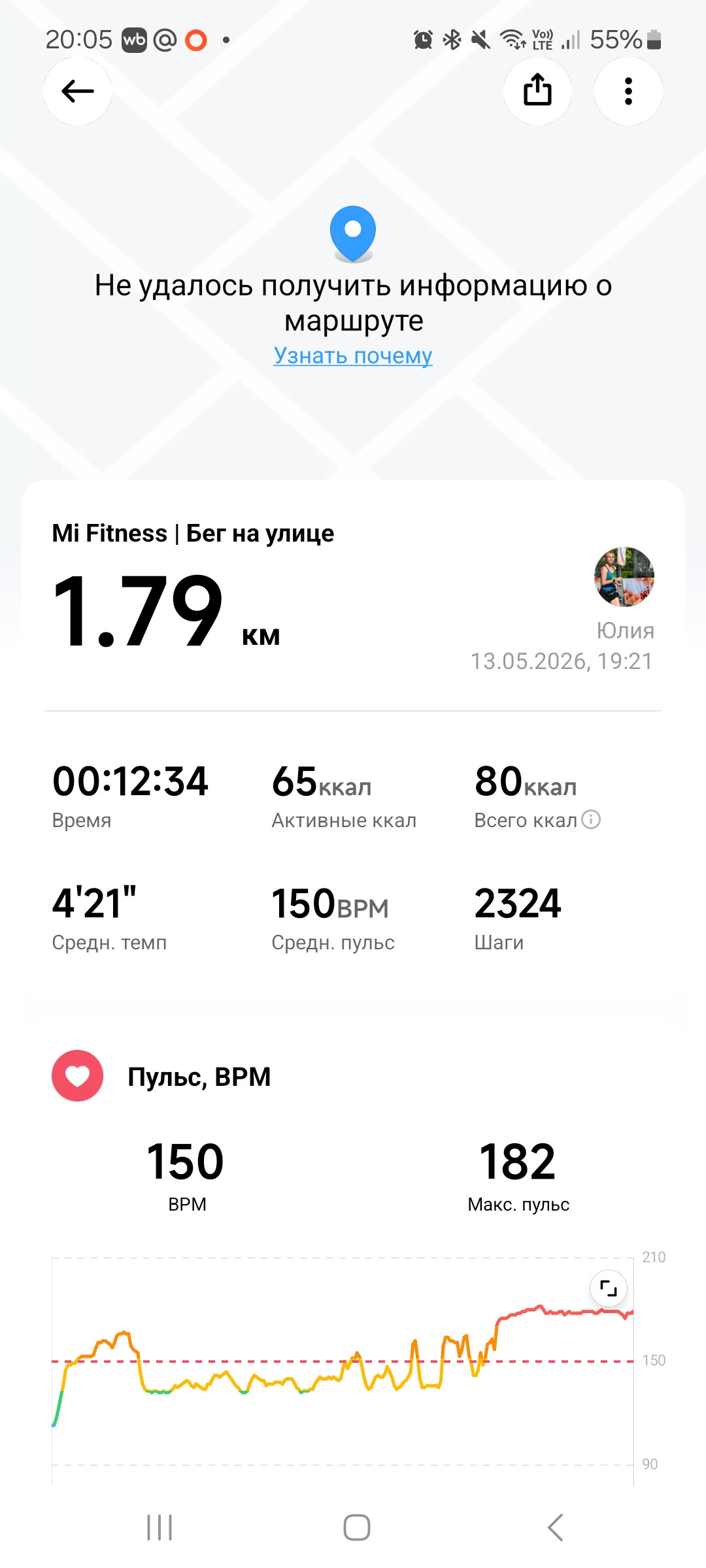Screen dimensions: 706x1568
Task: Tap the system home button
Action: pyautogui.click(x=356, y=1527)
